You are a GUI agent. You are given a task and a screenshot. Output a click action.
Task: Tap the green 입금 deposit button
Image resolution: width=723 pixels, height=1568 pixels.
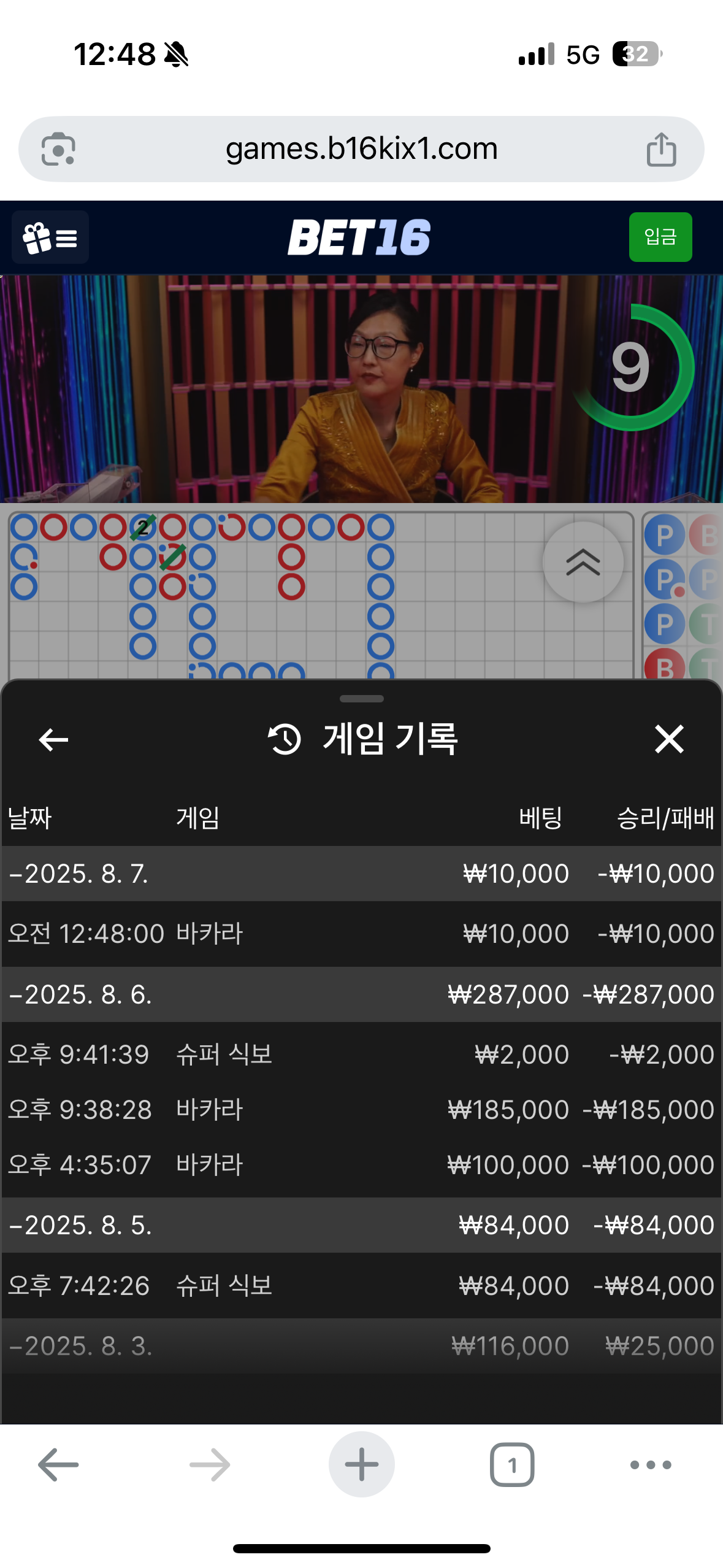(660, 237)
